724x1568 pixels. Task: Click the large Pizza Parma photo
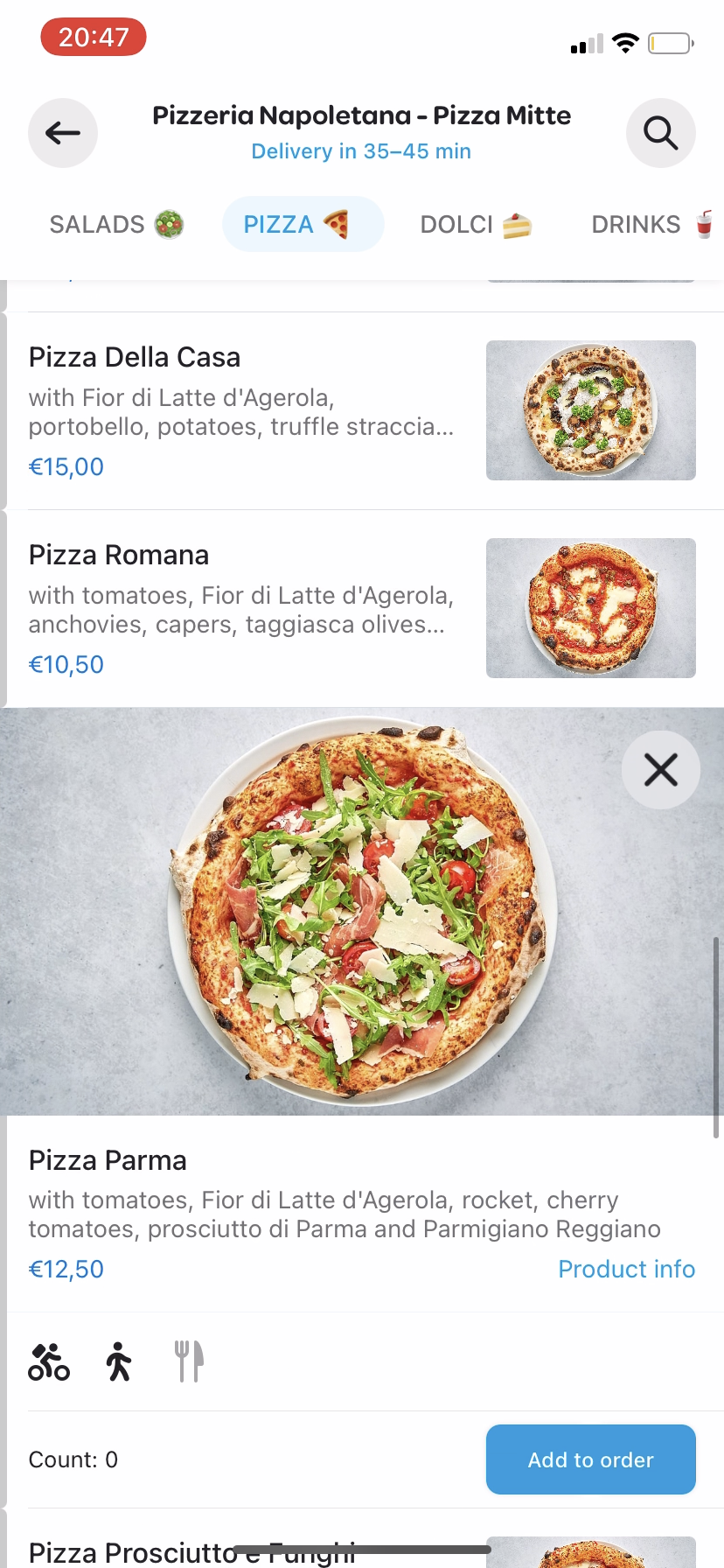tap(362, 910)
